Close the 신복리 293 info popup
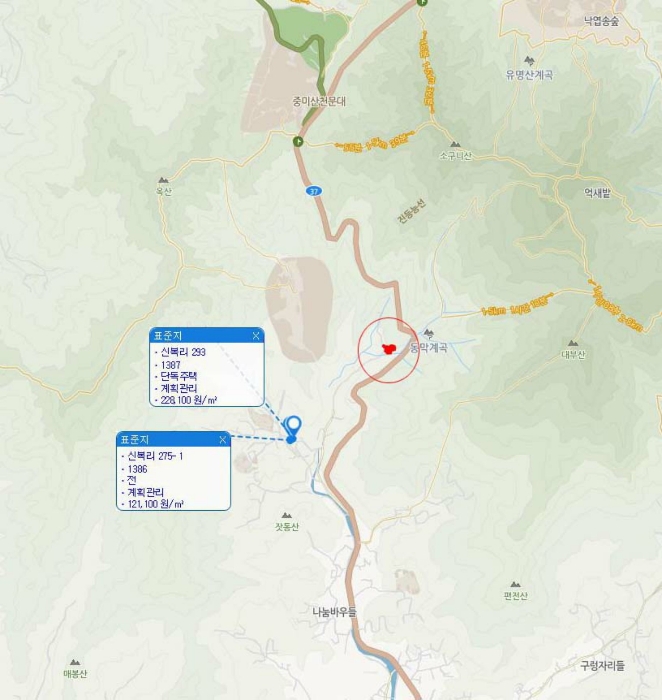Screen dimensions: 662x700 point(256,336)
